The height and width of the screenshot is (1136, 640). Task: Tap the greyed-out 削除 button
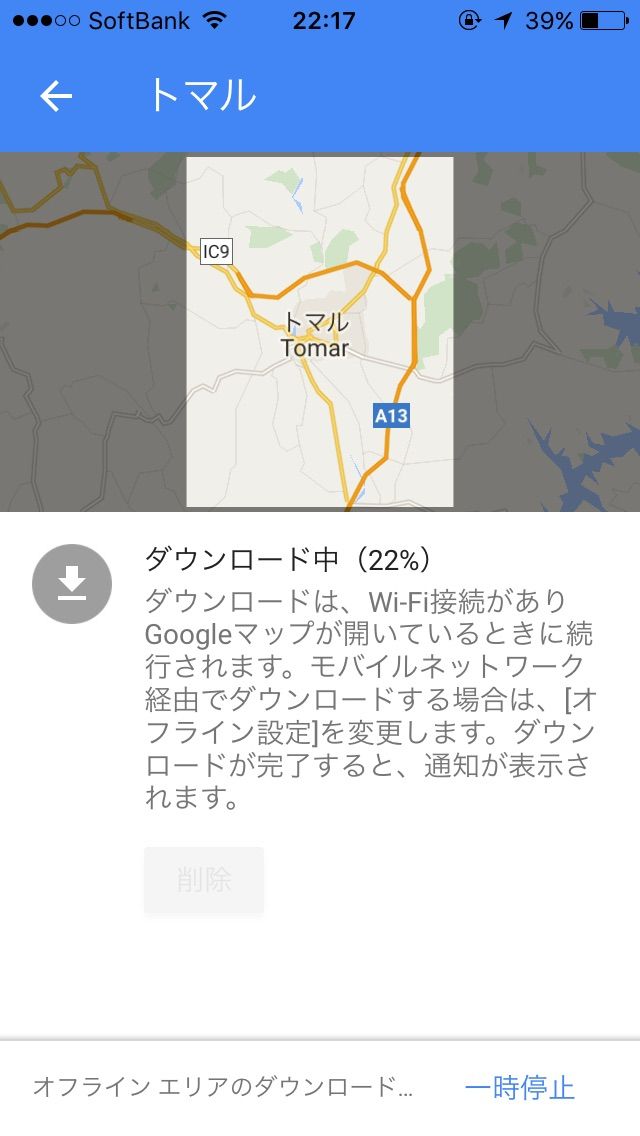pos(204,880)
